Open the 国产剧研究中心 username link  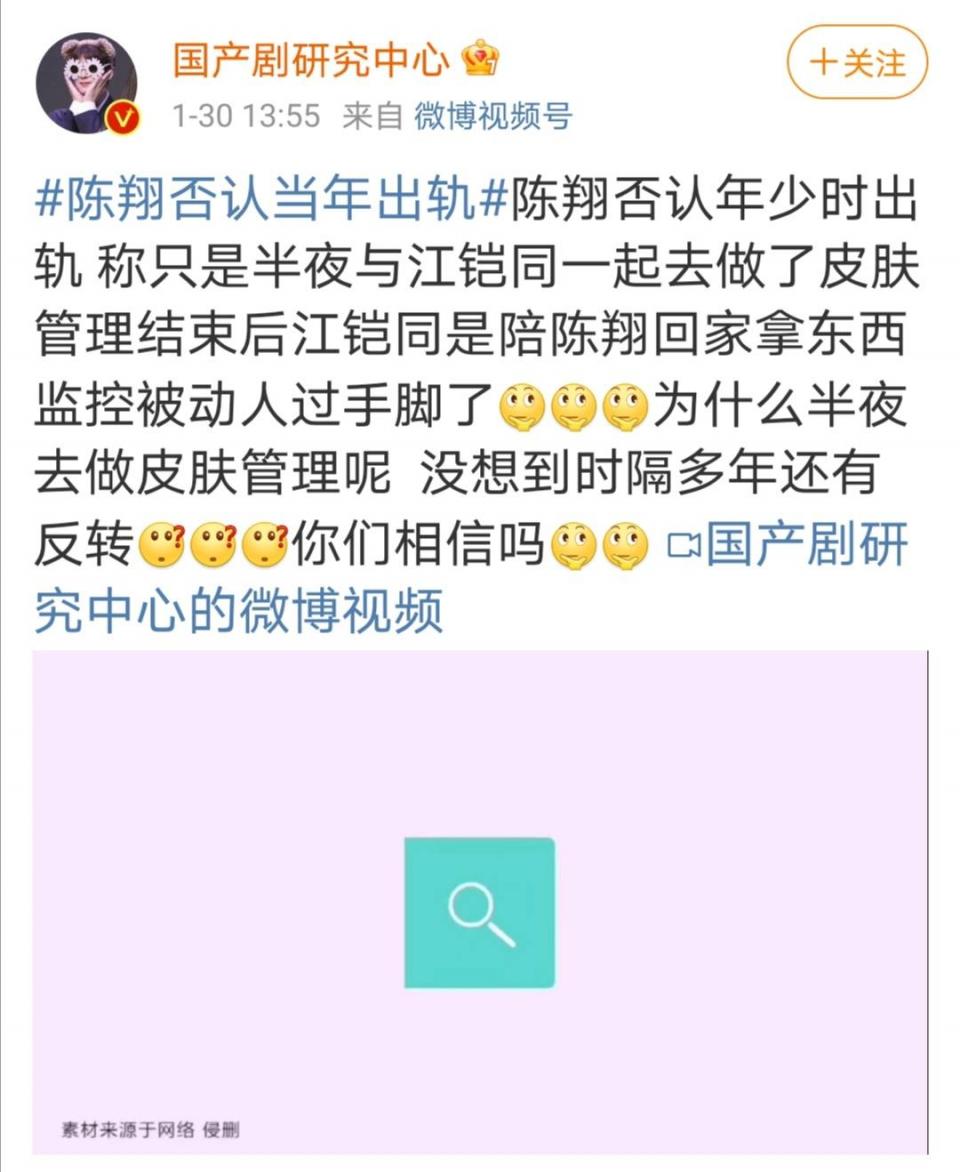click(x=311, y=60)
